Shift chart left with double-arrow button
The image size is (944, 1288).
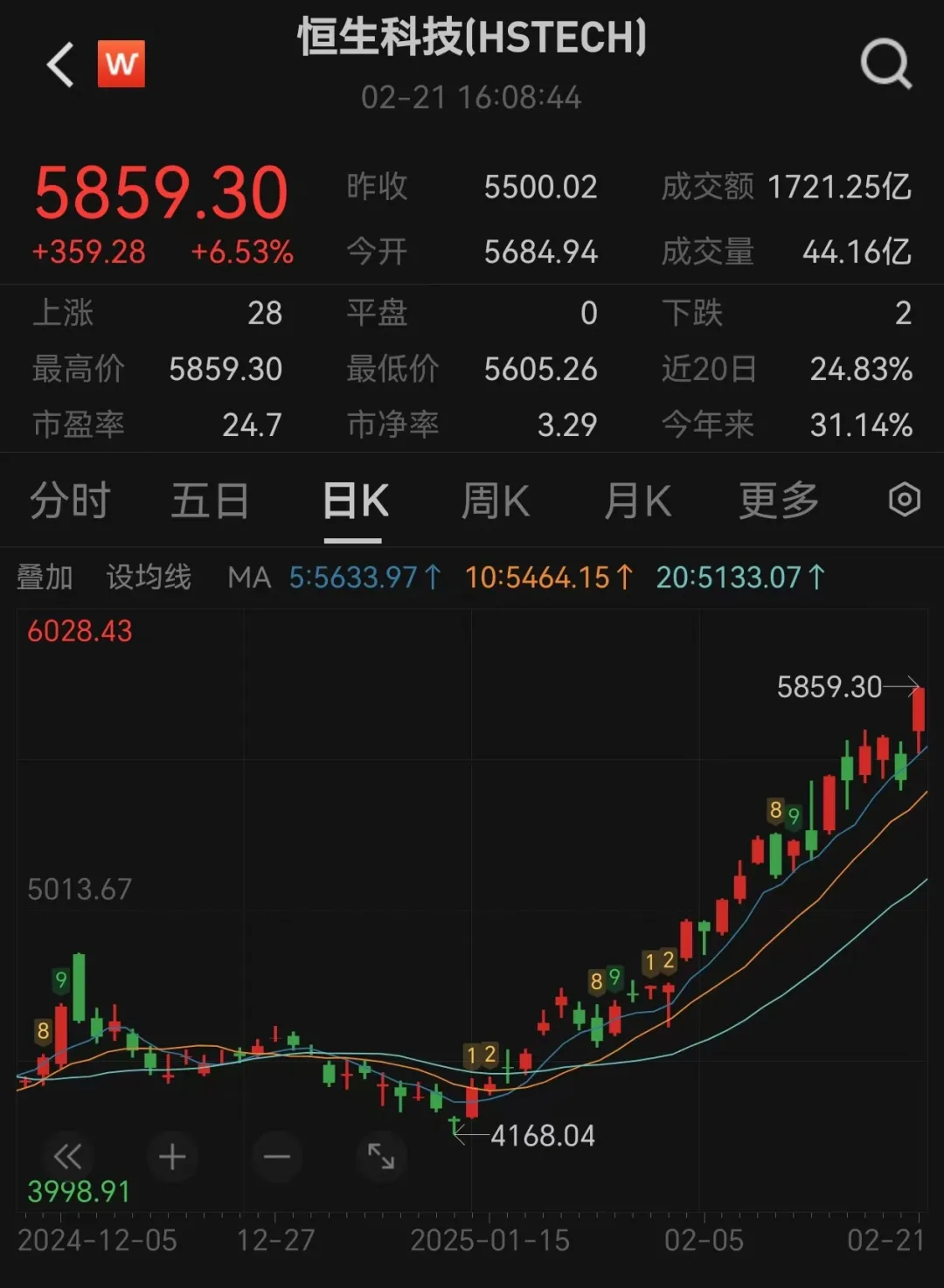tap(67, 1157)
